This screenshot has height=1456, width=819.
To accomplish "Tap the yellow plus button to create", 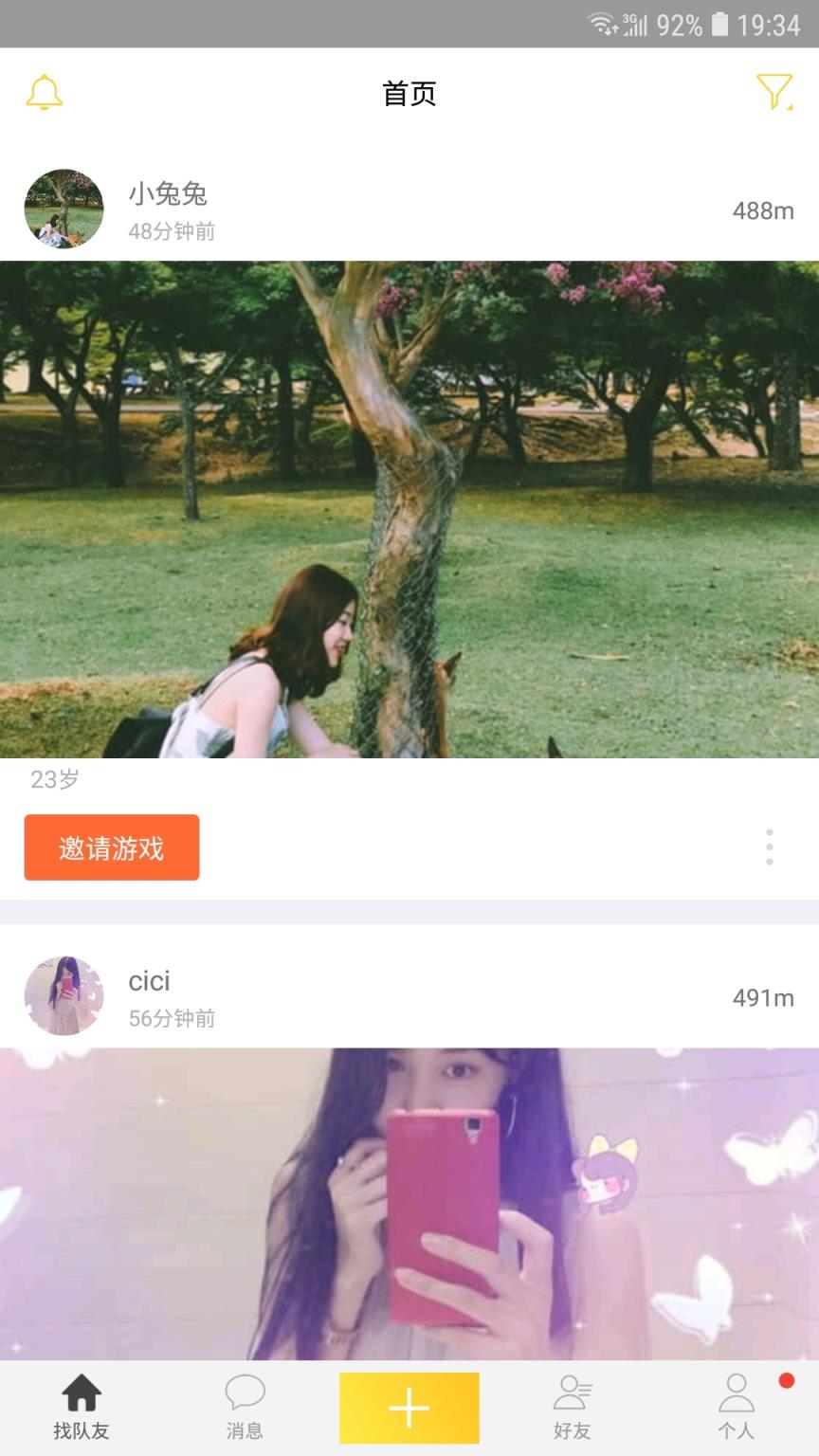I will click(x=409, y=1408).
